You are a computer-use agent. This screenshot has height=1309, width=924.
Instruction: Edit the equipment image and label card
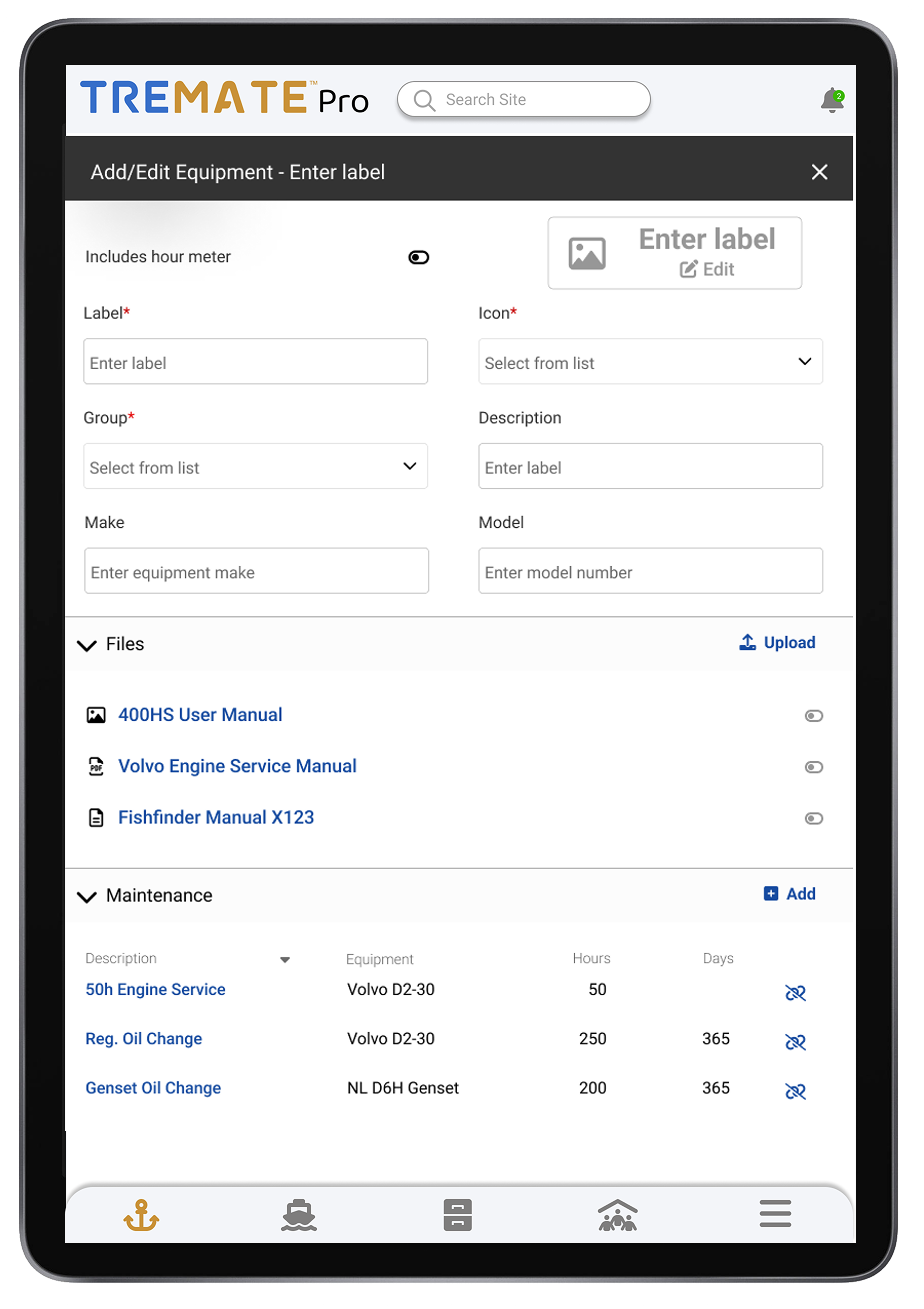click(x=674, y=253)
